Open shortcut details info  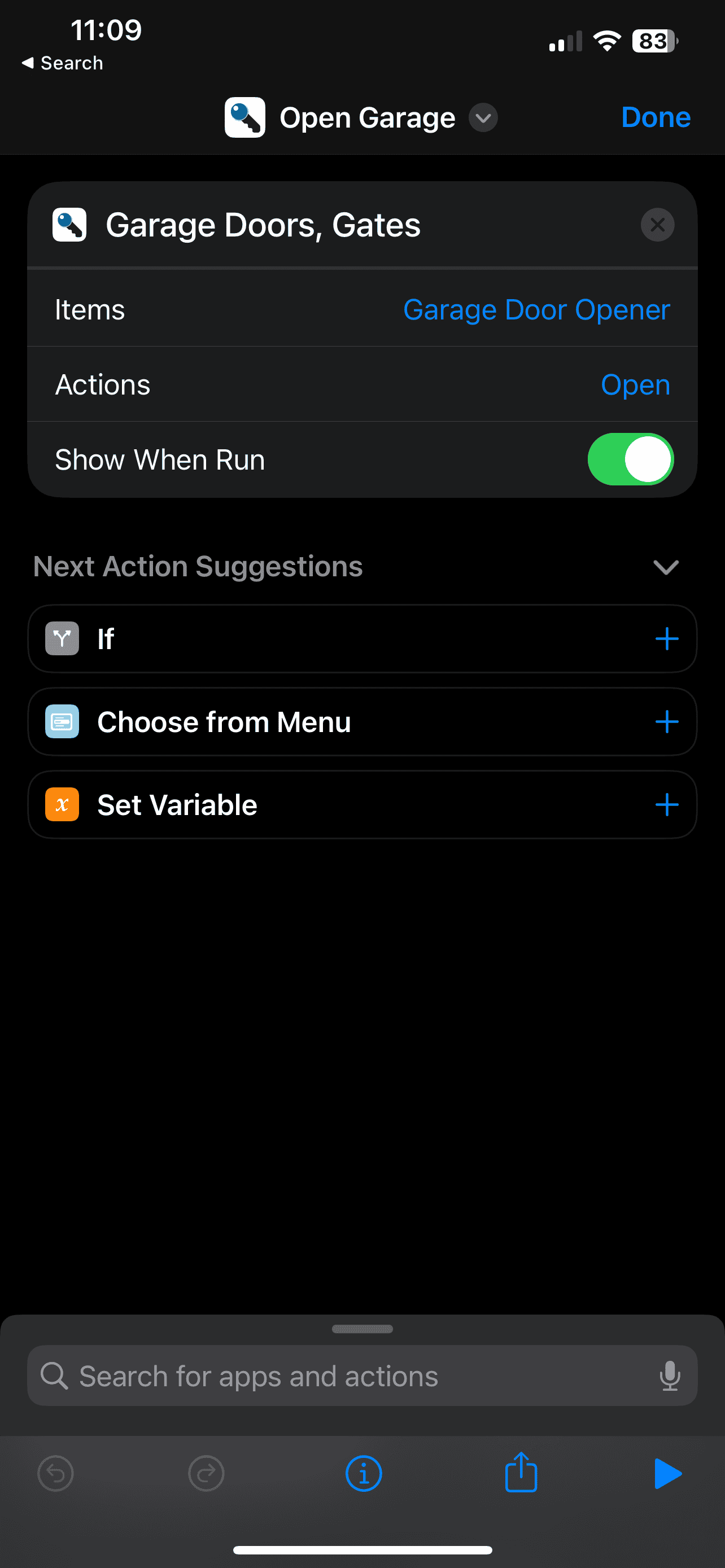point(364,1474)
